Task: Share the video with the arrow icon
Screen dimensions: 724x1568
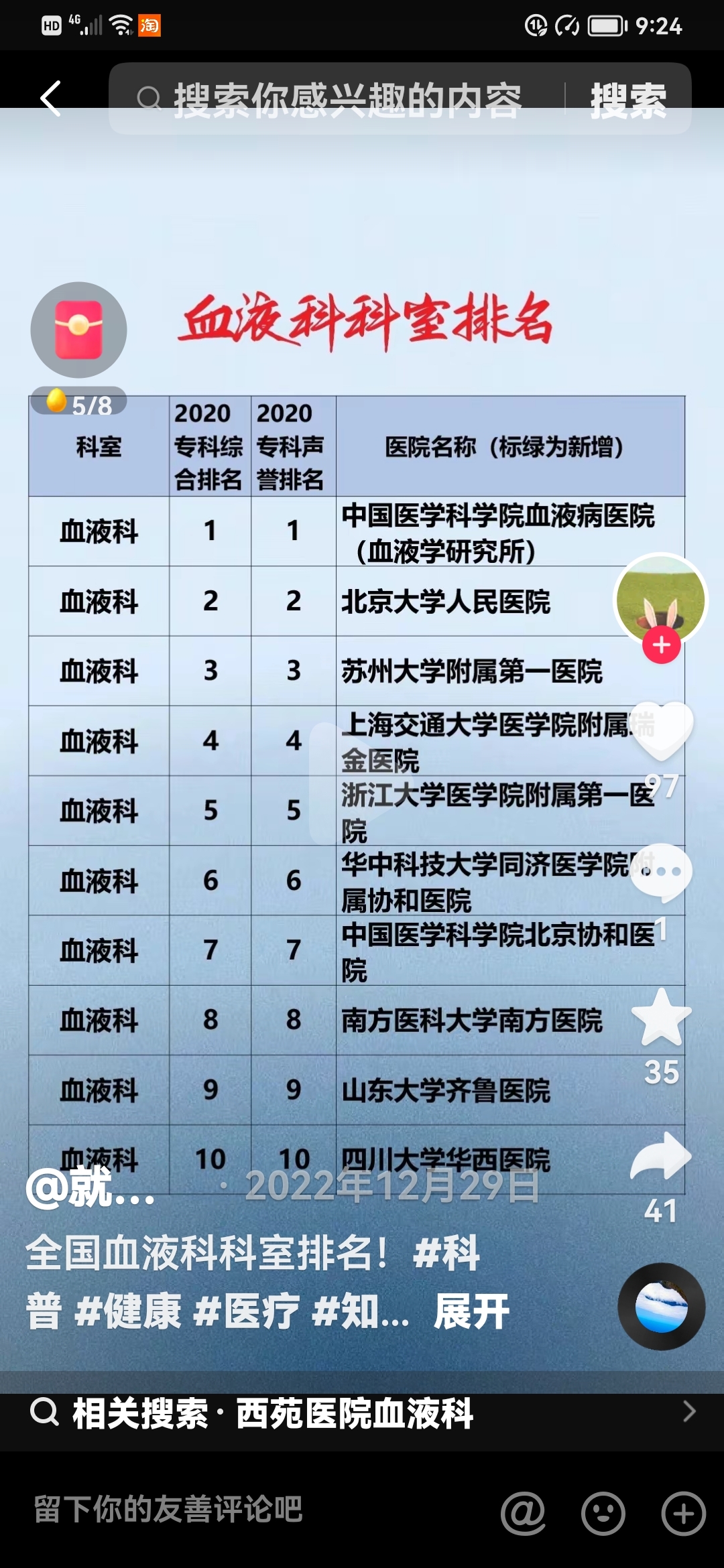Action: [x=661, y=1157]
